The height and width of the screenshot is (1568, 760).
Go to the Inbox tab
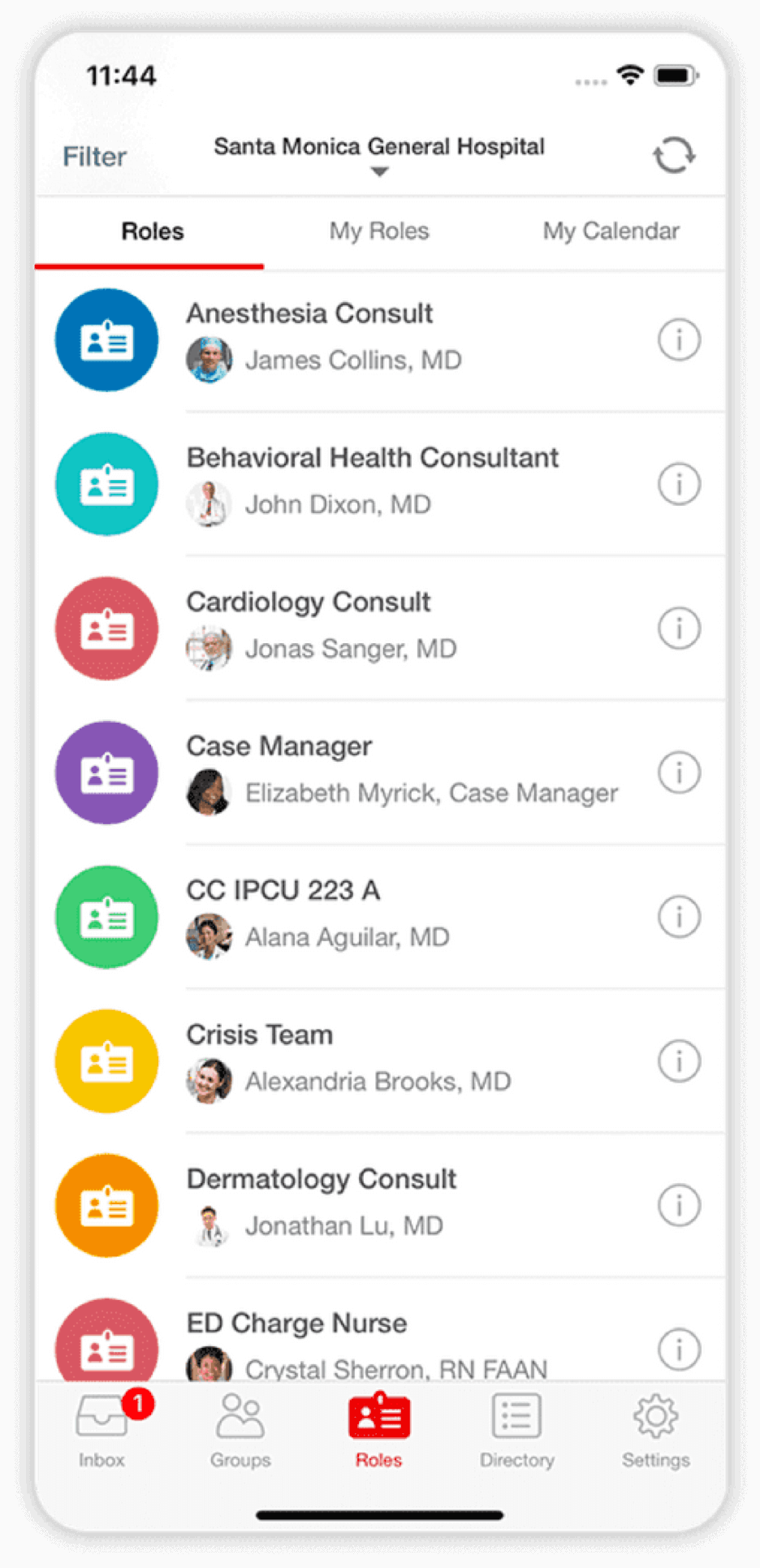tap(101, 1429)
